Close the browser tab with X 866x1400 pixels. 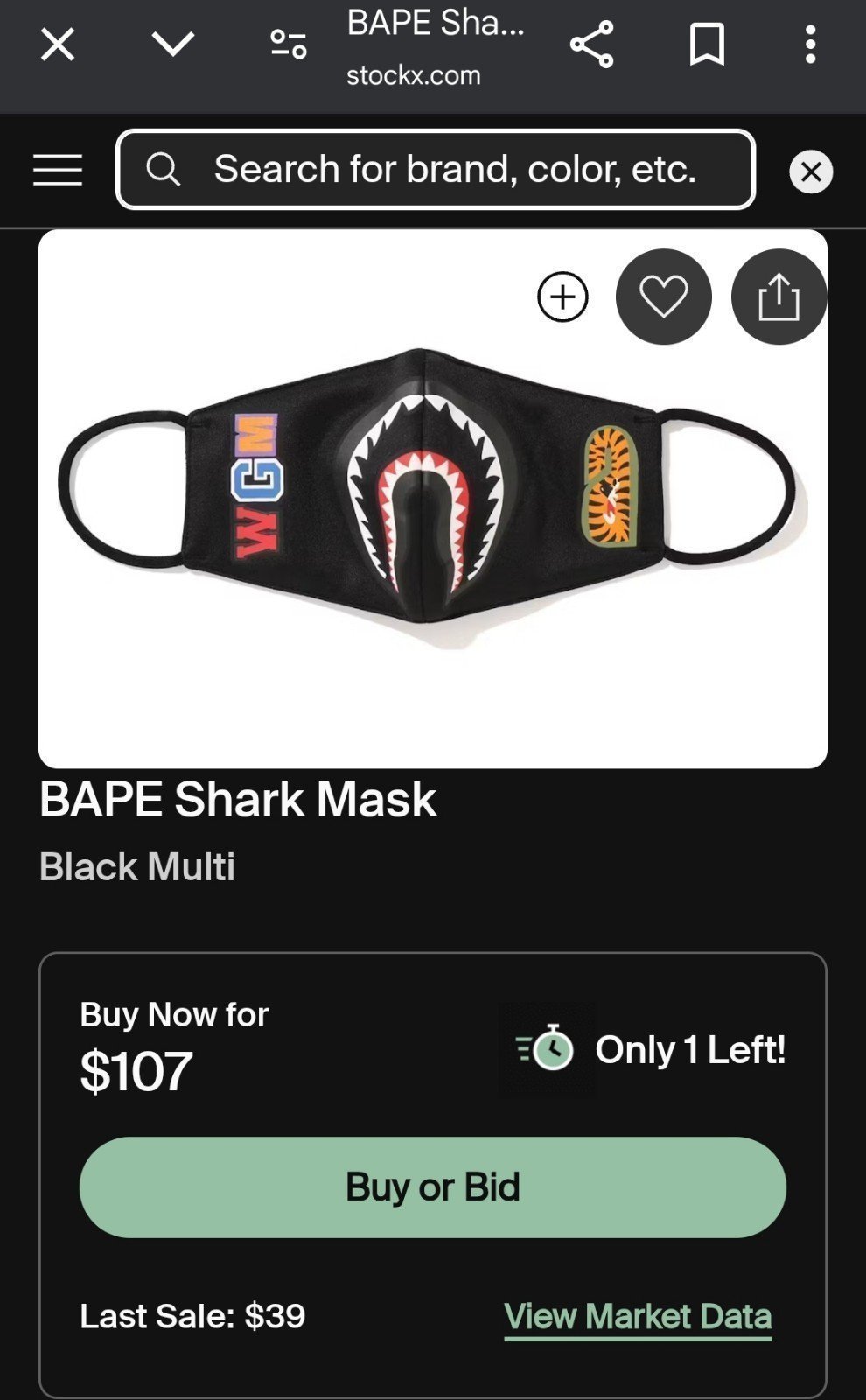pos(58,45)
